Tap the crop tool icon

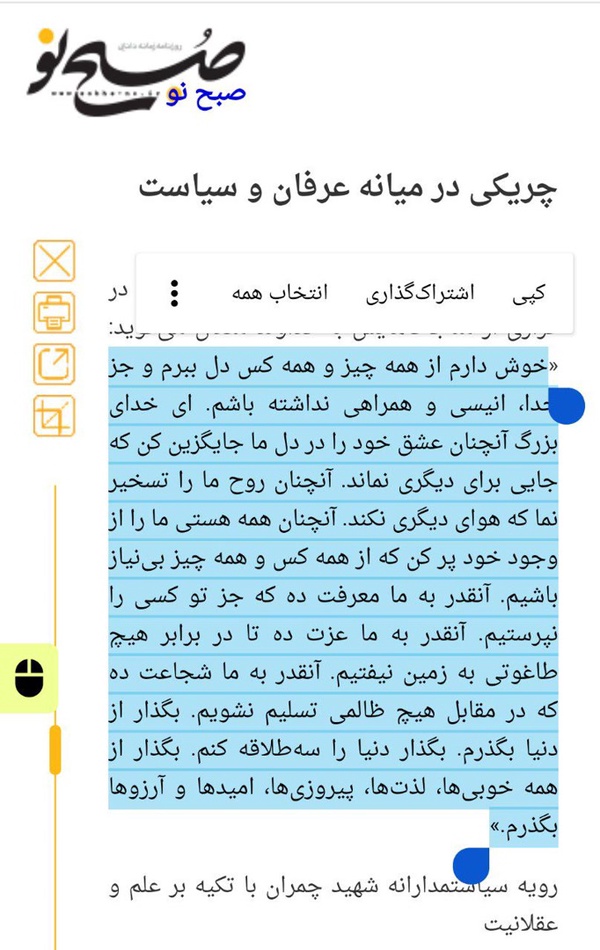[54, 416]
